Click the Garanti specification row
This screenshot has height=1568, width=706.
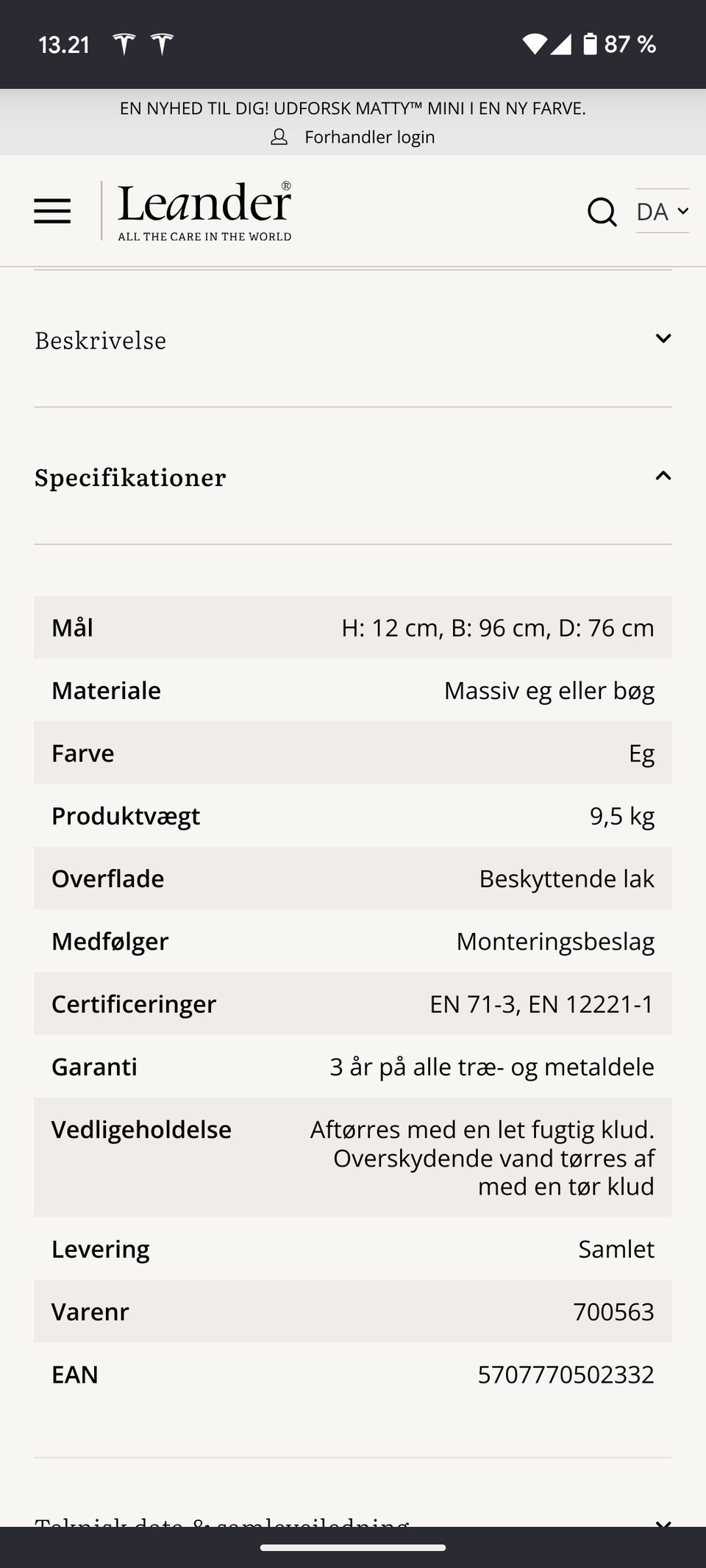(353, 1067)
